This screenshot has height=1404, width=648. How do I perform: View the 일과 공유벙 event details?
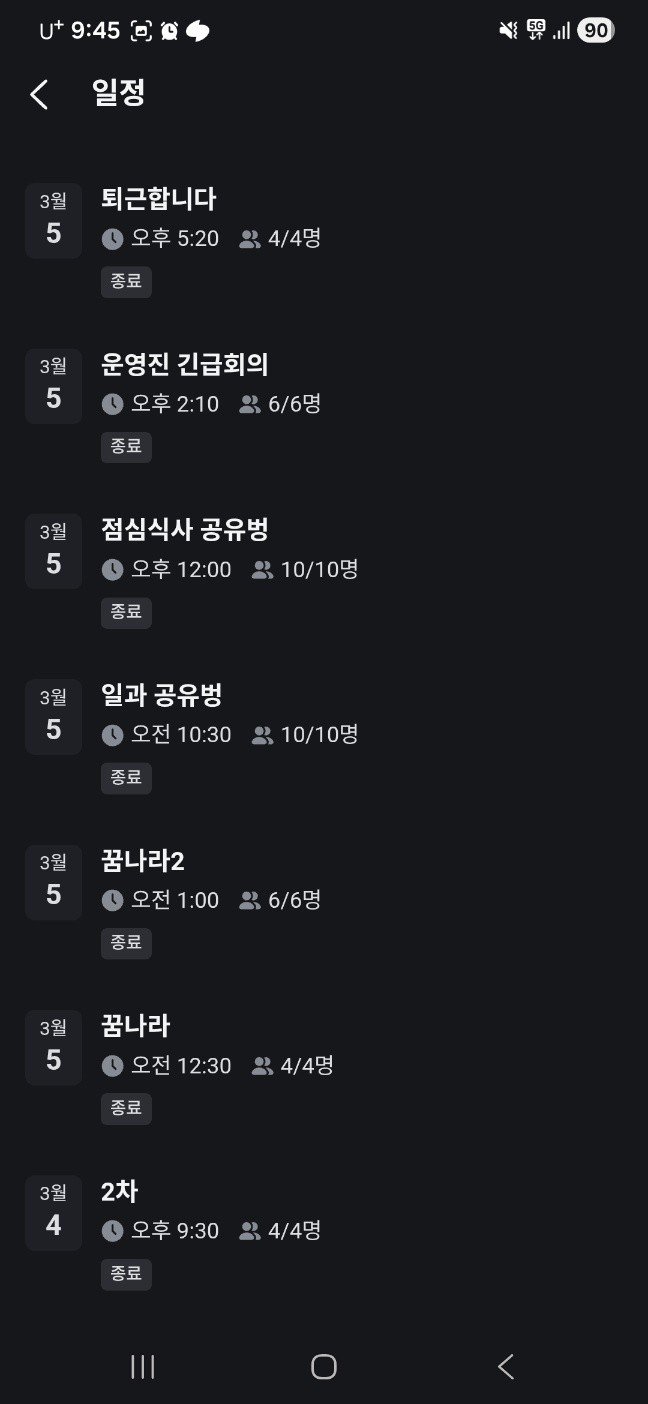162,695
